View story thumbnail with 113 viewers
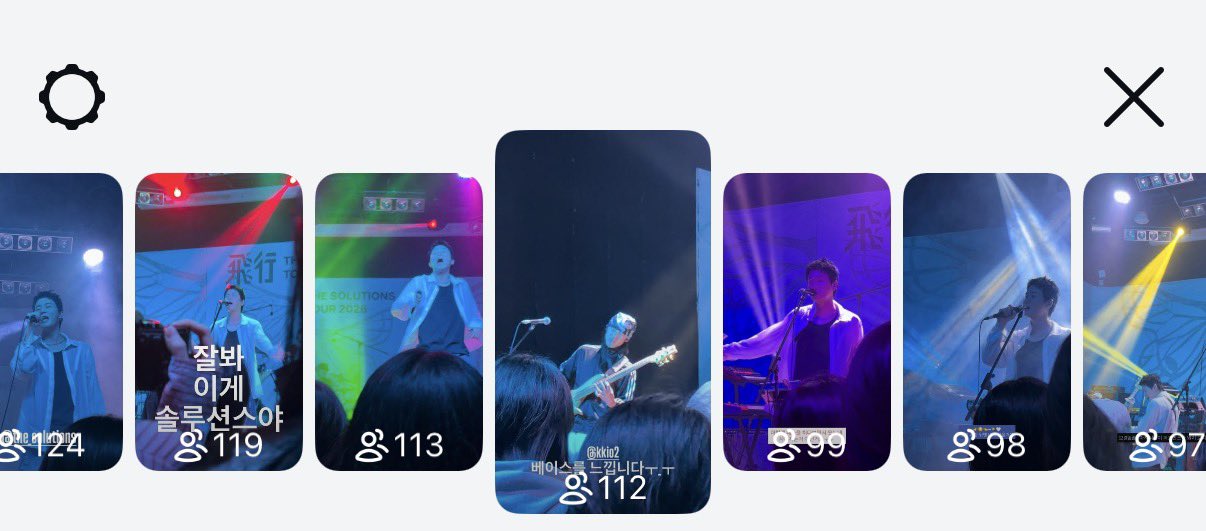This screenshot has height=531, width=1206. [x=399, y=320]
